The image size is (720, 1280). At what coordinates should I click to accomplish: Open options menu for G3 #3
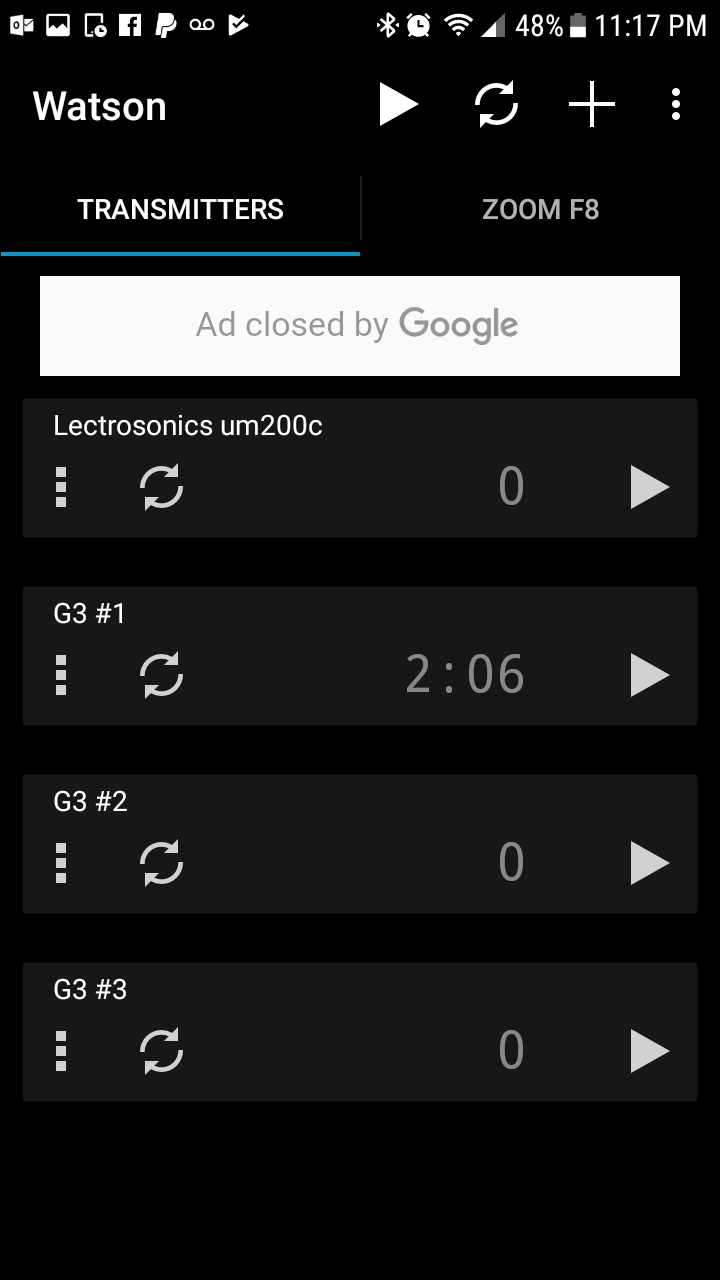click(61, 1051)
